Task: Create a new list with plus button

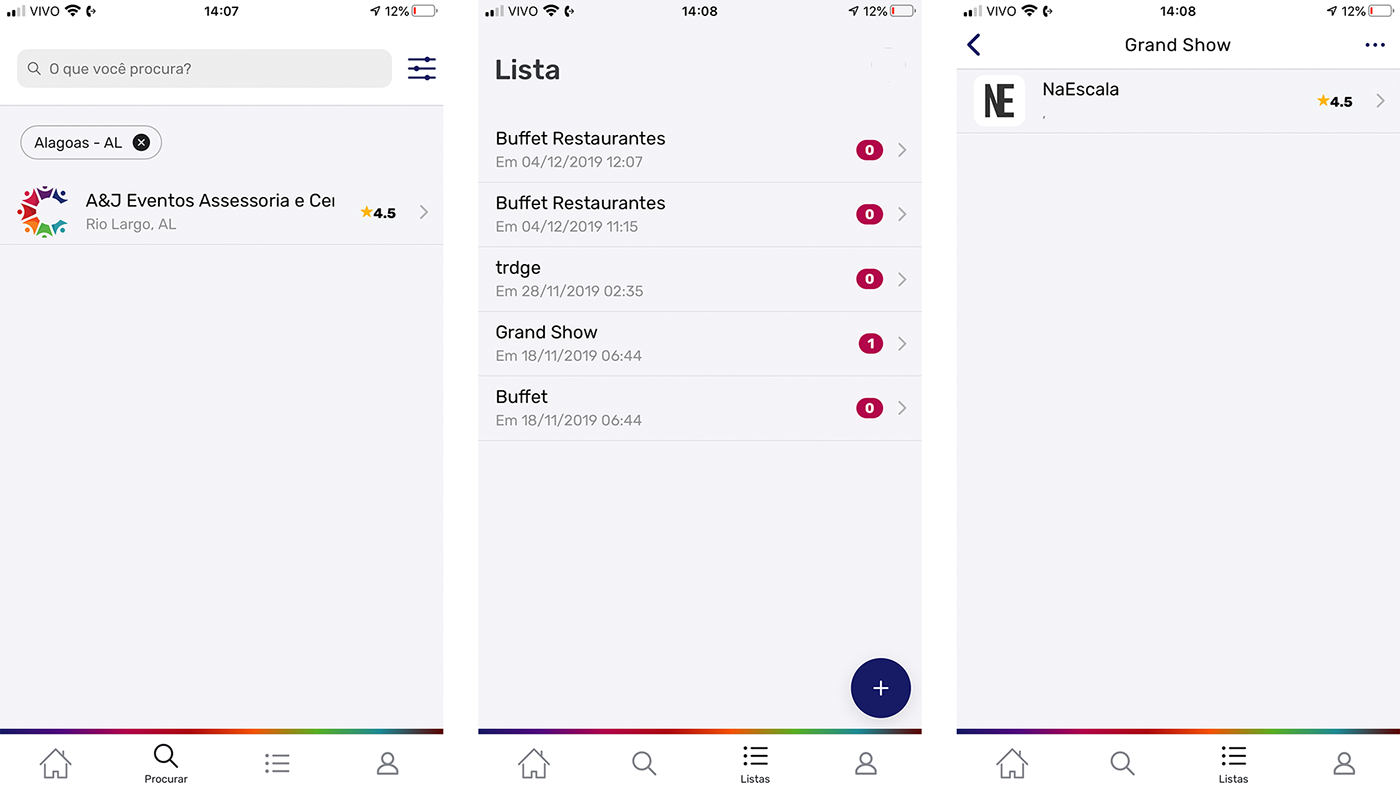Action: coord(880,688)
